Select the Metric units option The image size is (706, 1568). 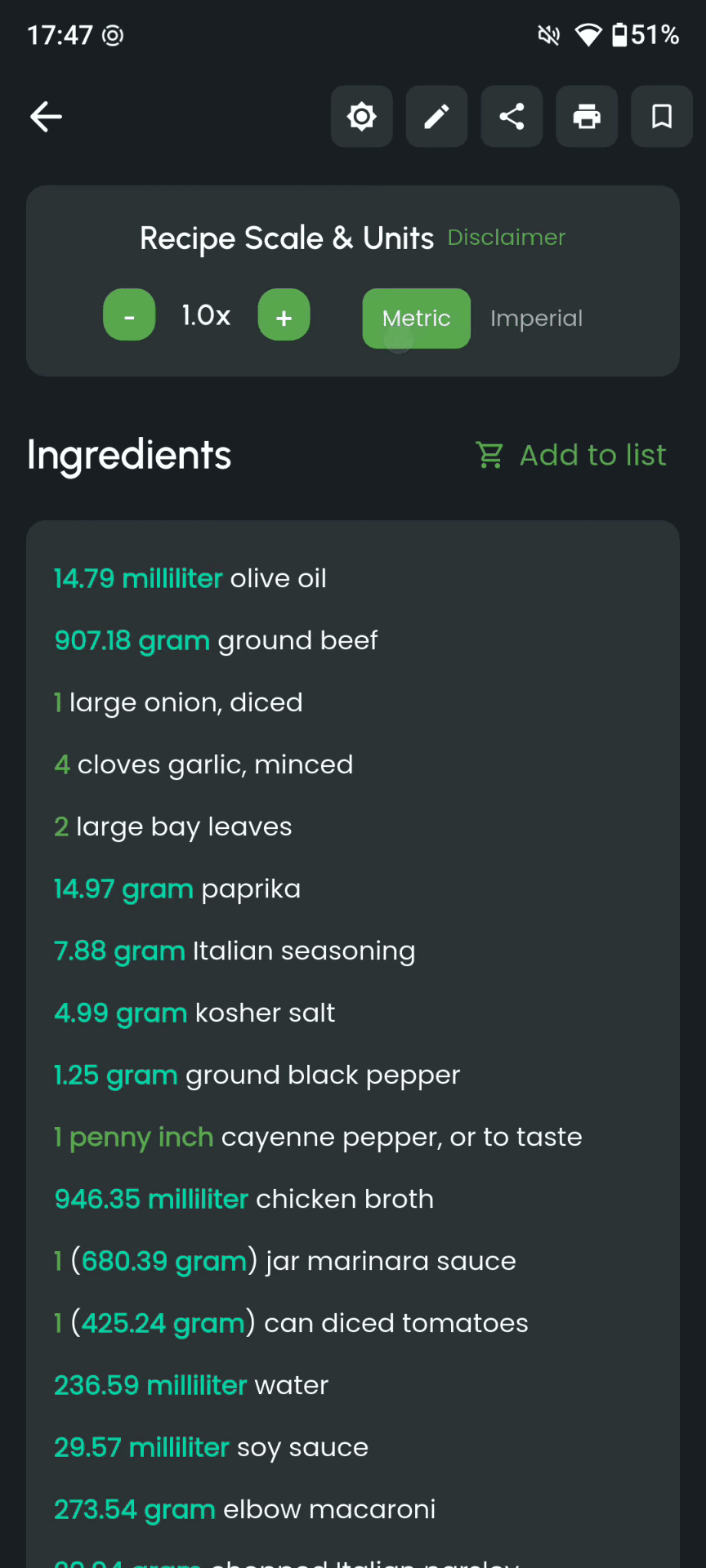coord(416,318)
